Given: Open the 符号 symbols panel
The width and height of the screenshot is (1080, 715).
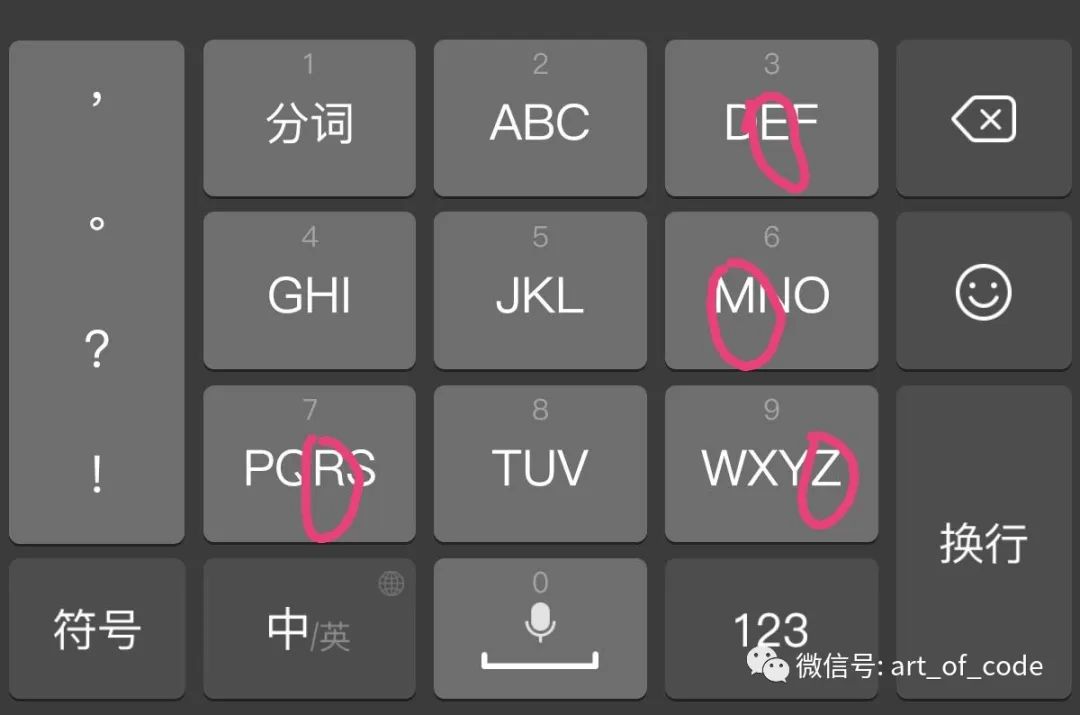Looking at the screenshot, I should 97,630.
